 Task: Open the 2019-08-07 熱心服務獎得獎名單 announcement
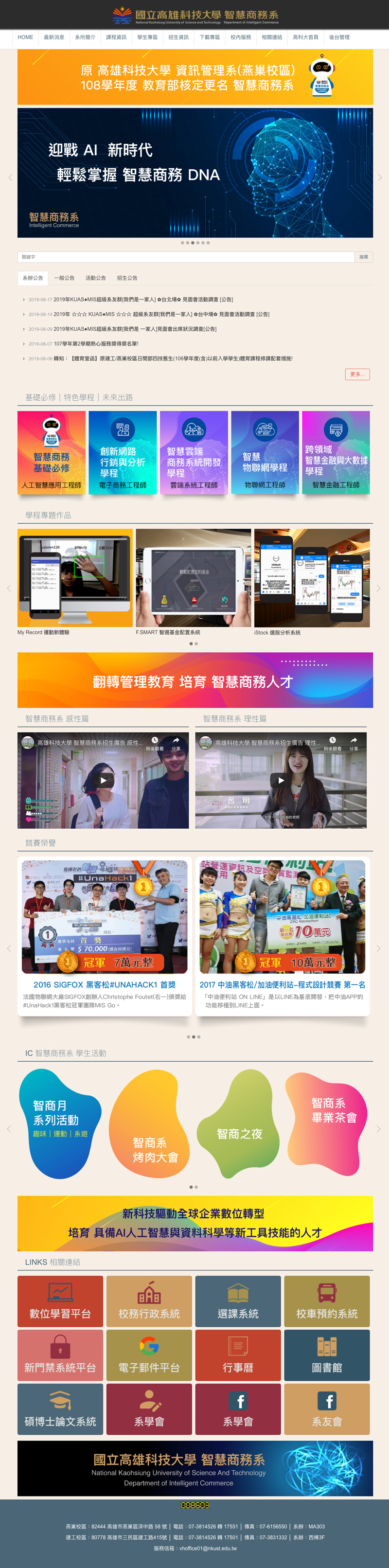coord(96,344)
